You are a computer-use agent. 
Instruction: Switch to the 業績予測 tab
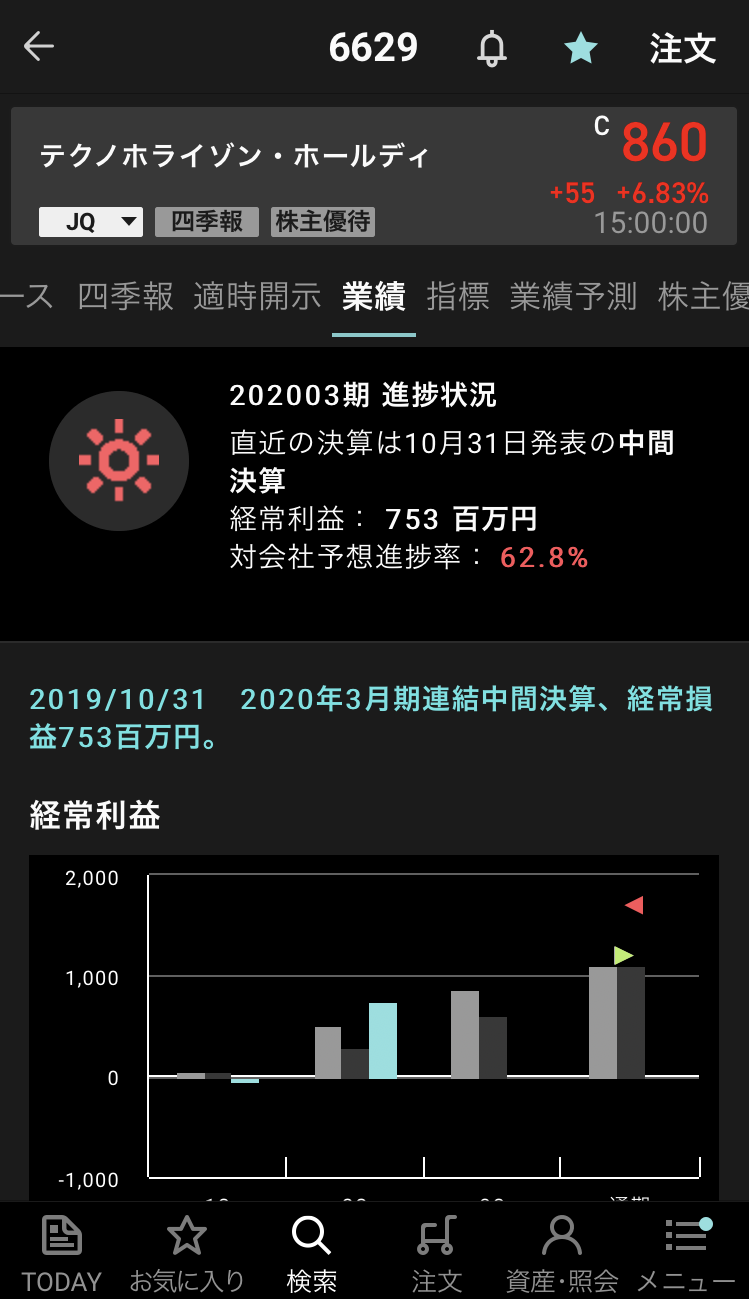(573, 296)
